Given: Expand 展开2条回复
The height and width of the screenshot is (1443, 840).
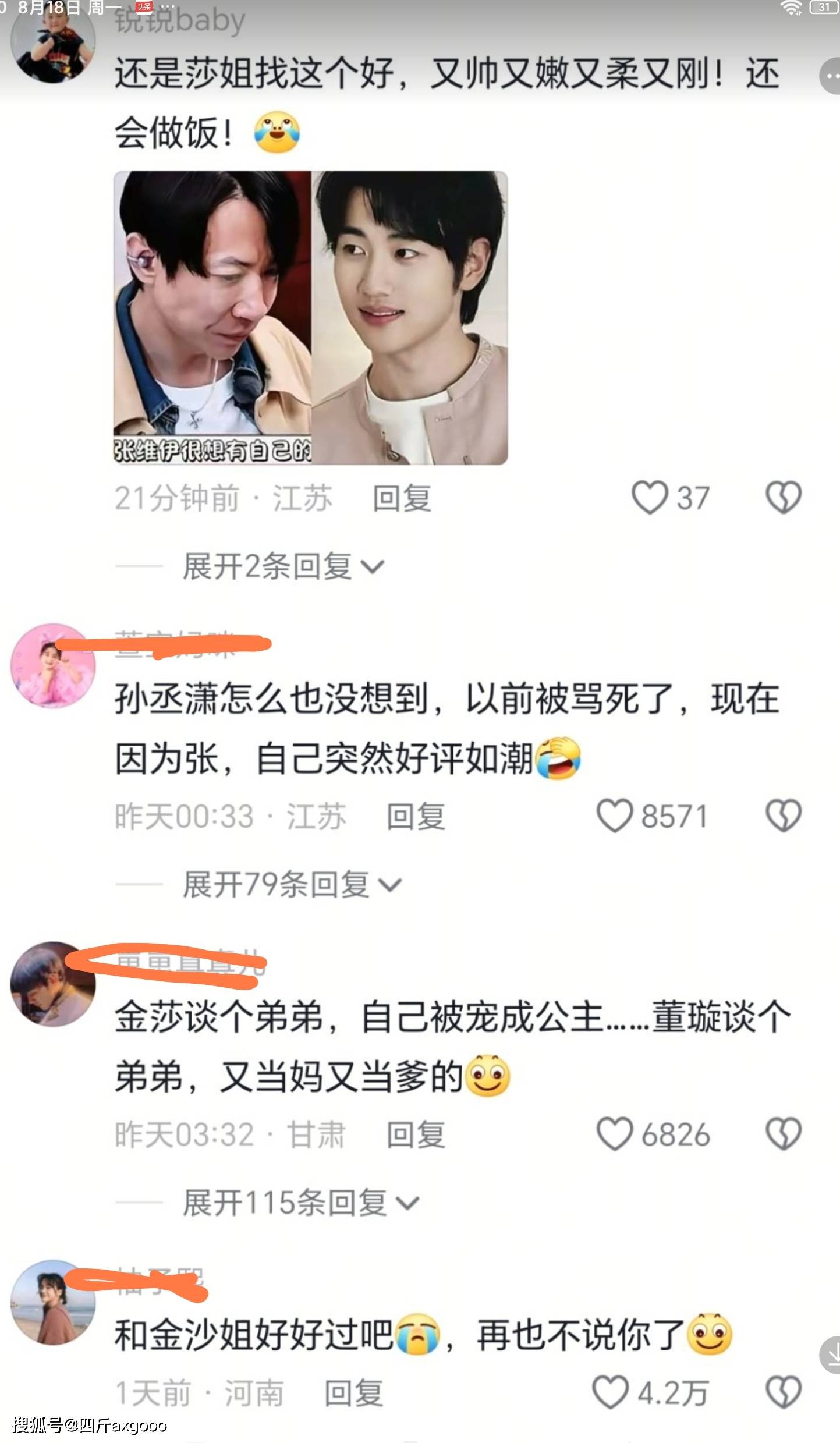Looking at the screenshot, I should pyautogui.click(x=284, y=566).
